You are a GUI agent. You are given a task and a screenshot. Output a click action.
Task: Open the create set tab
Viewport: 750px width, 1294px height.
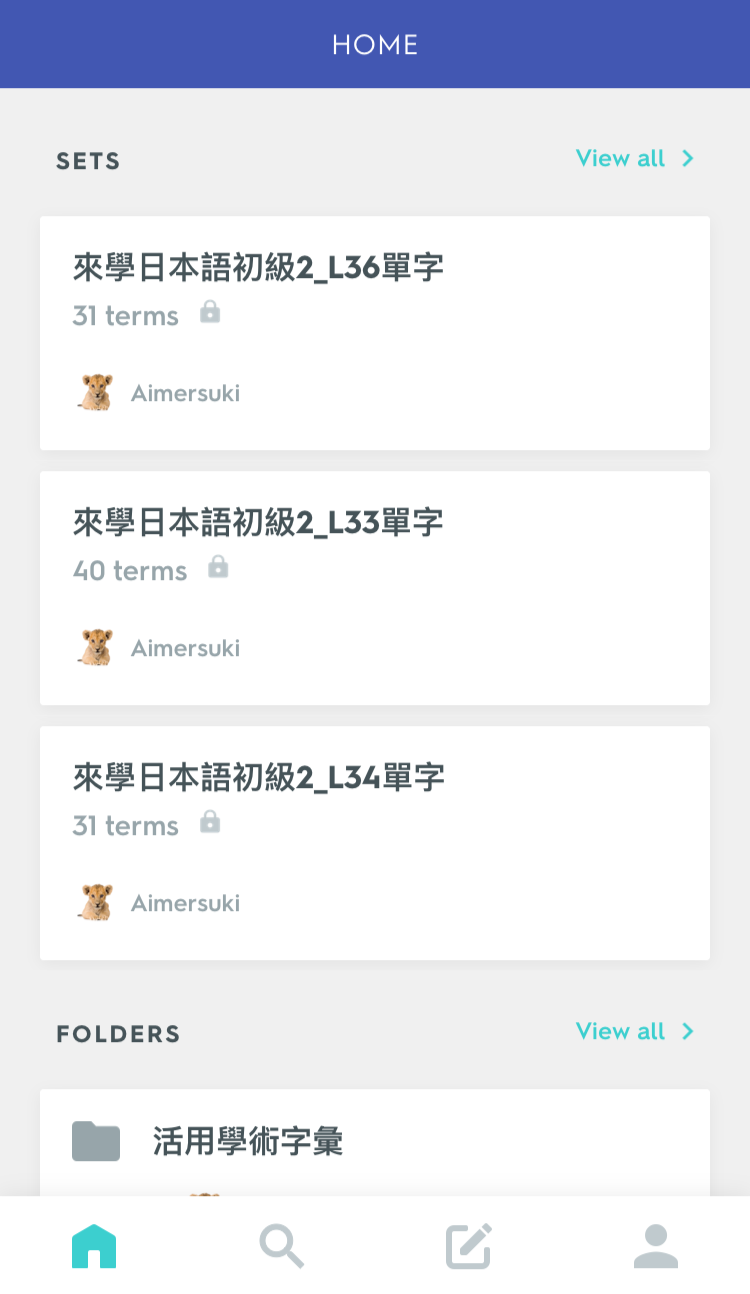pyautogui.click(x=469, y=1246)
